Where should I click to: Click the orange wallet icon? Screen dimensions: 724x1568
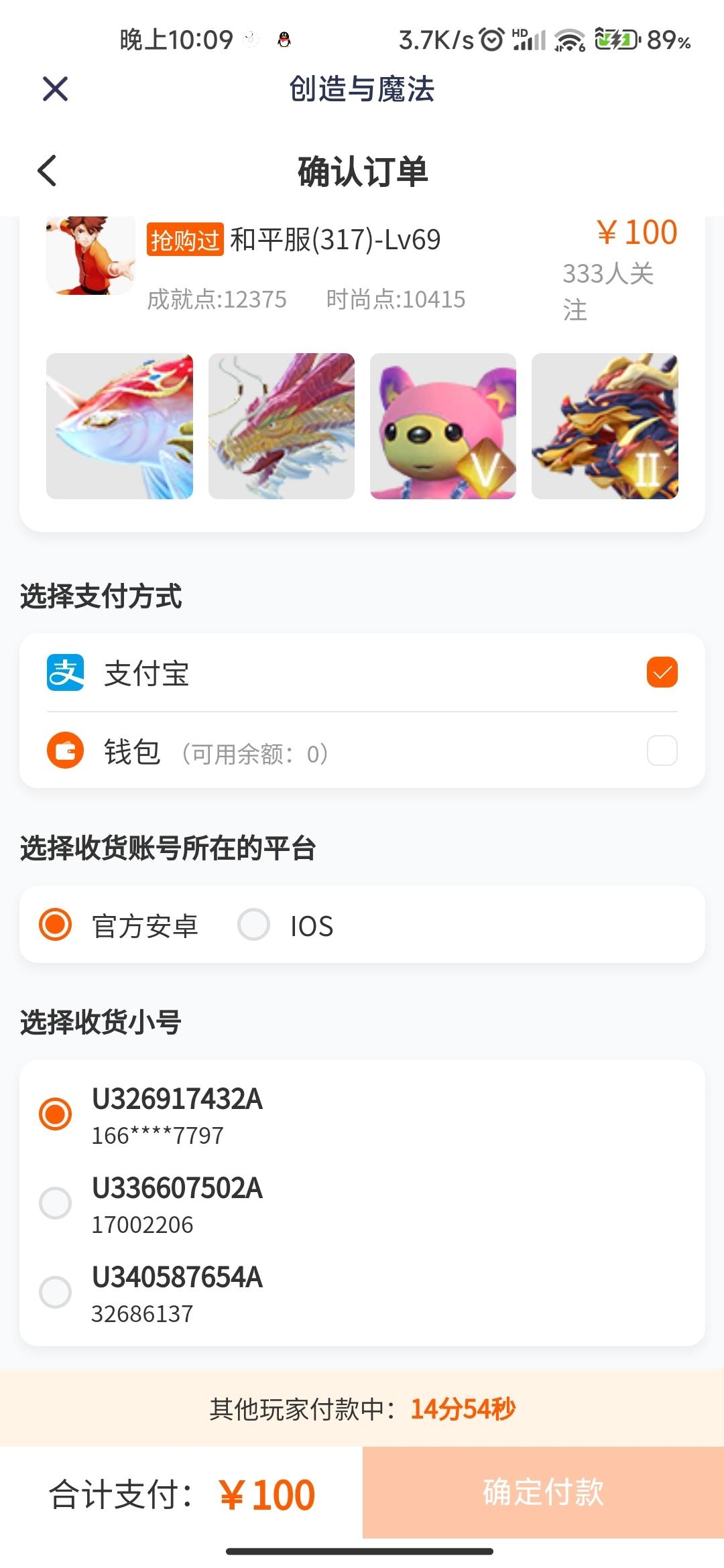tap(65, 752)
